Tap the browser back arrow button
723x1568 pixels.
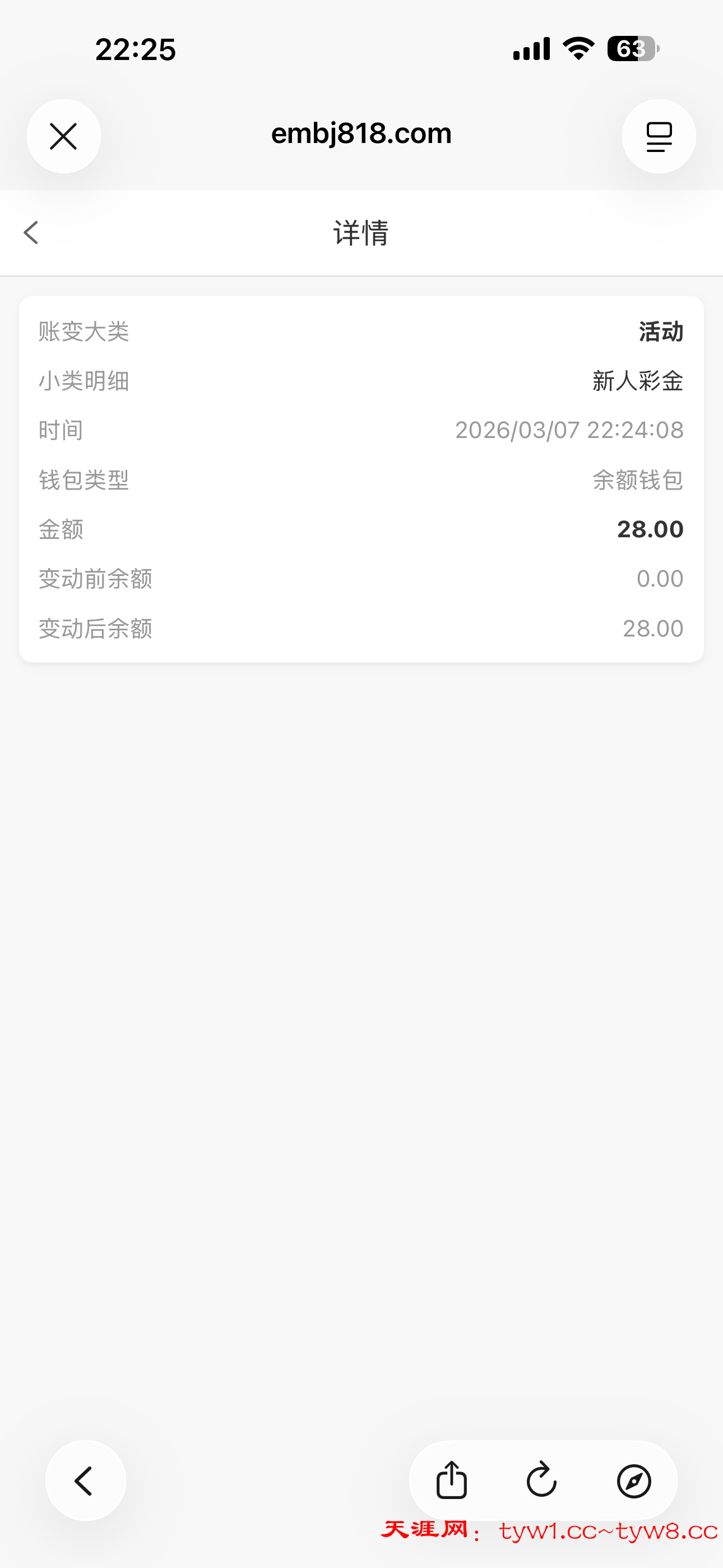tap(85, 1481)
